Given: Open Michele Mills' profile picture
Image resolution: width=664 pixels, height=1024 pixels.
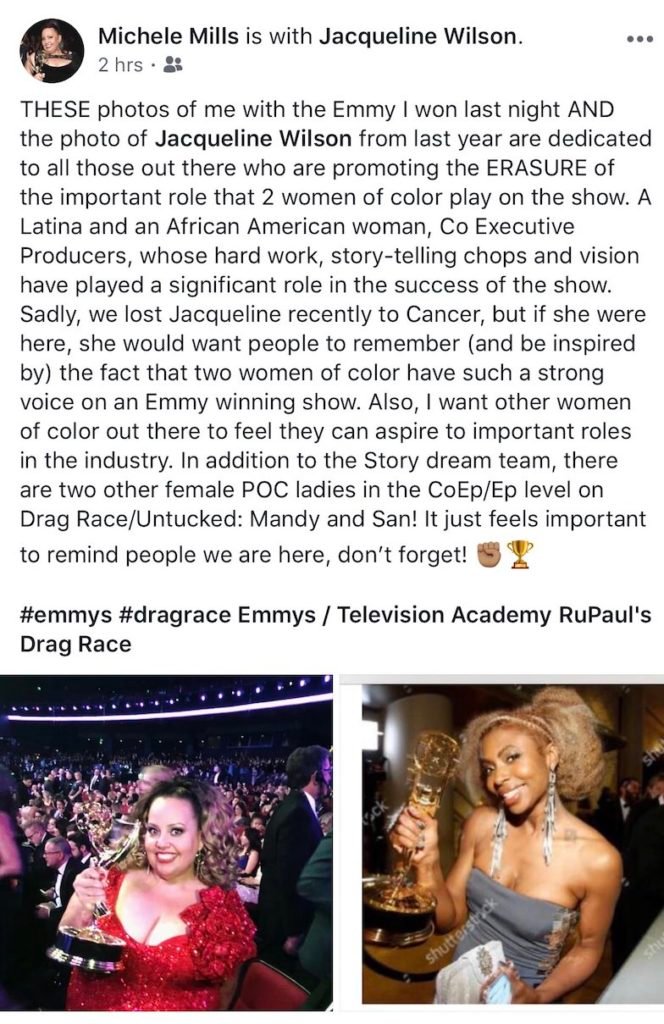Looking at the screenshot, I should 52,50.
